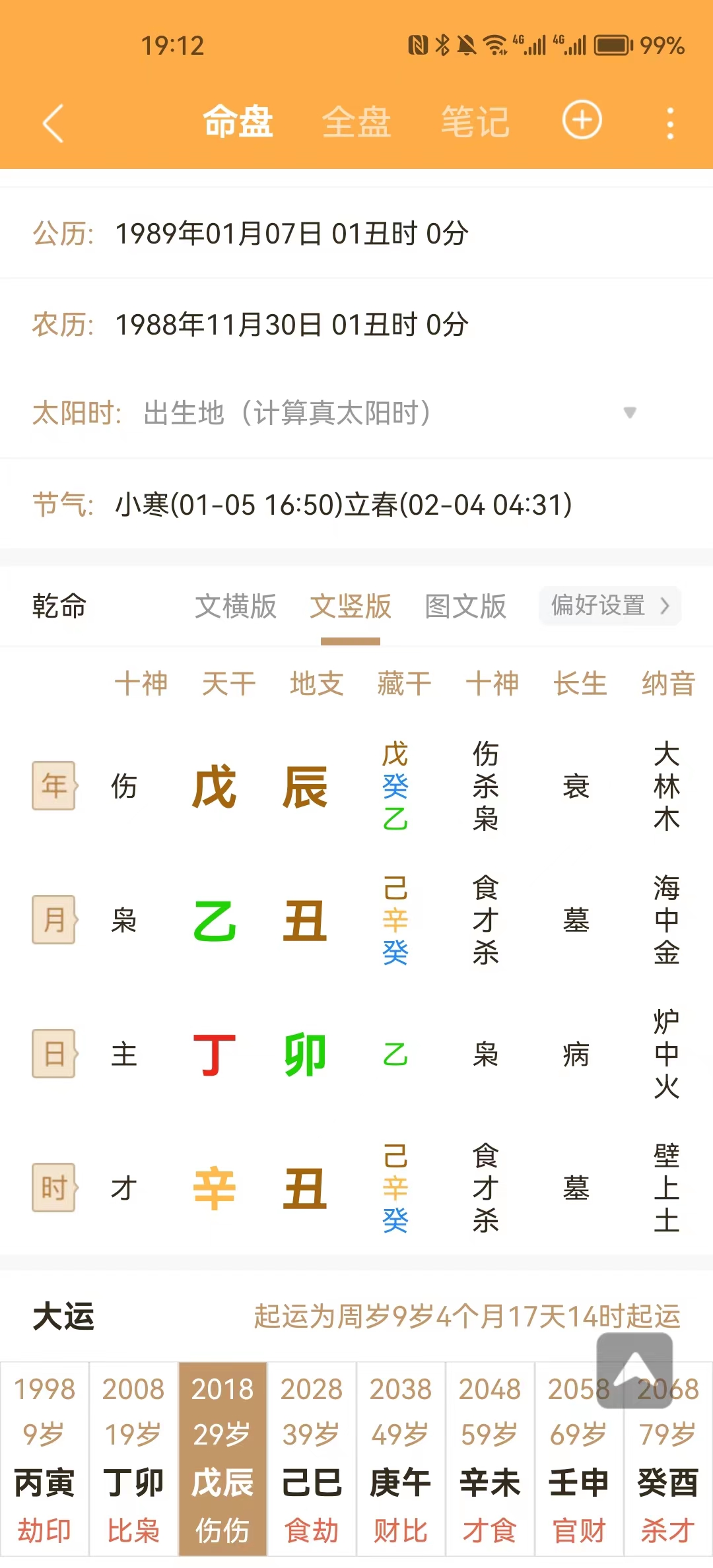713x1568 pixels.
Task: Tap the plus circle add icon
Action: coord(582,121)
